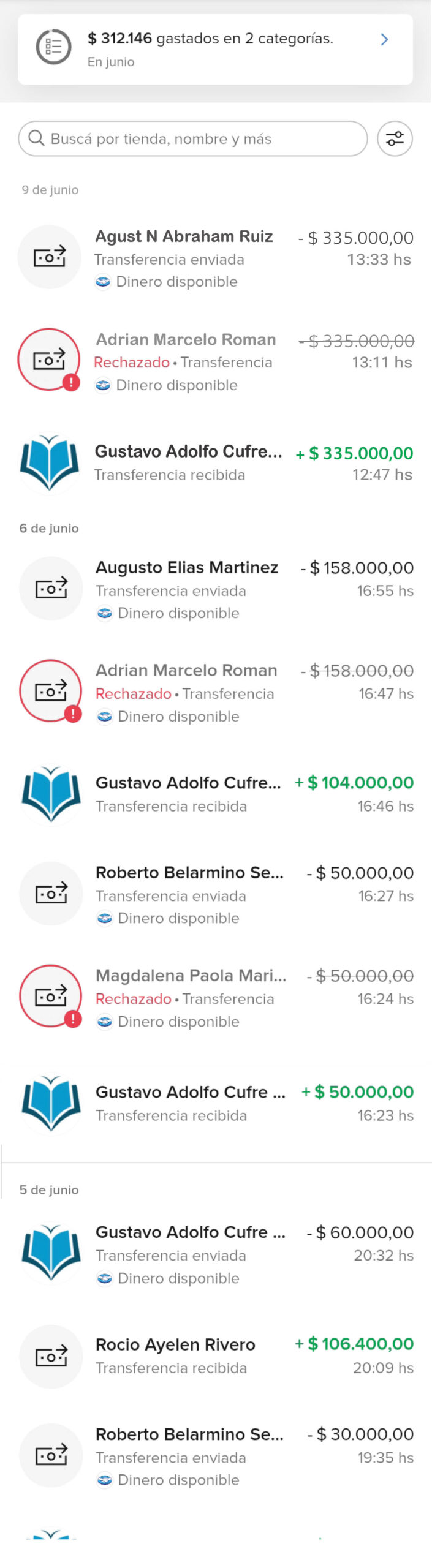View the rejected transfer to Magdalena Paola

coord(215,998)
